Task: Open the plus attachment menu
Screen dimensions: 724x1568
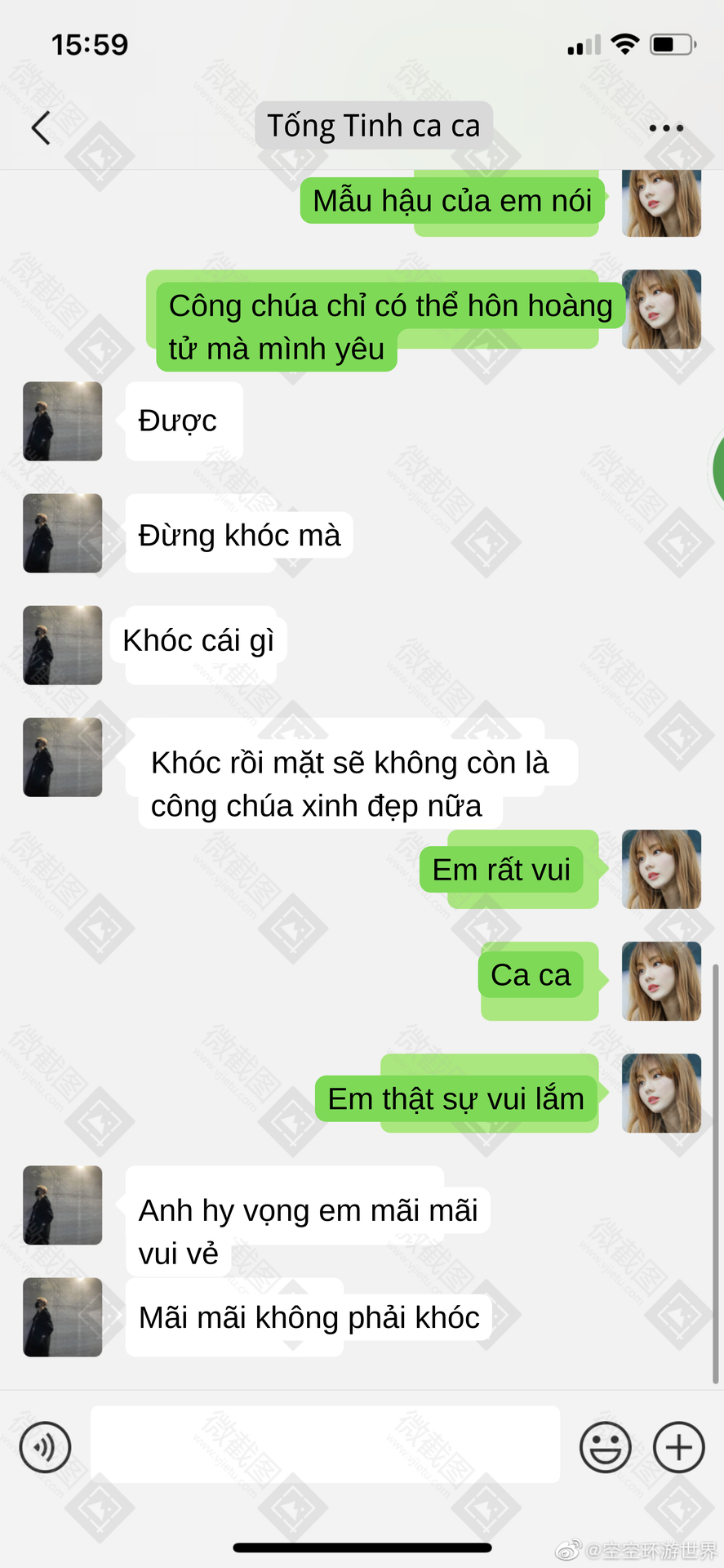Action: point(678,1447)
